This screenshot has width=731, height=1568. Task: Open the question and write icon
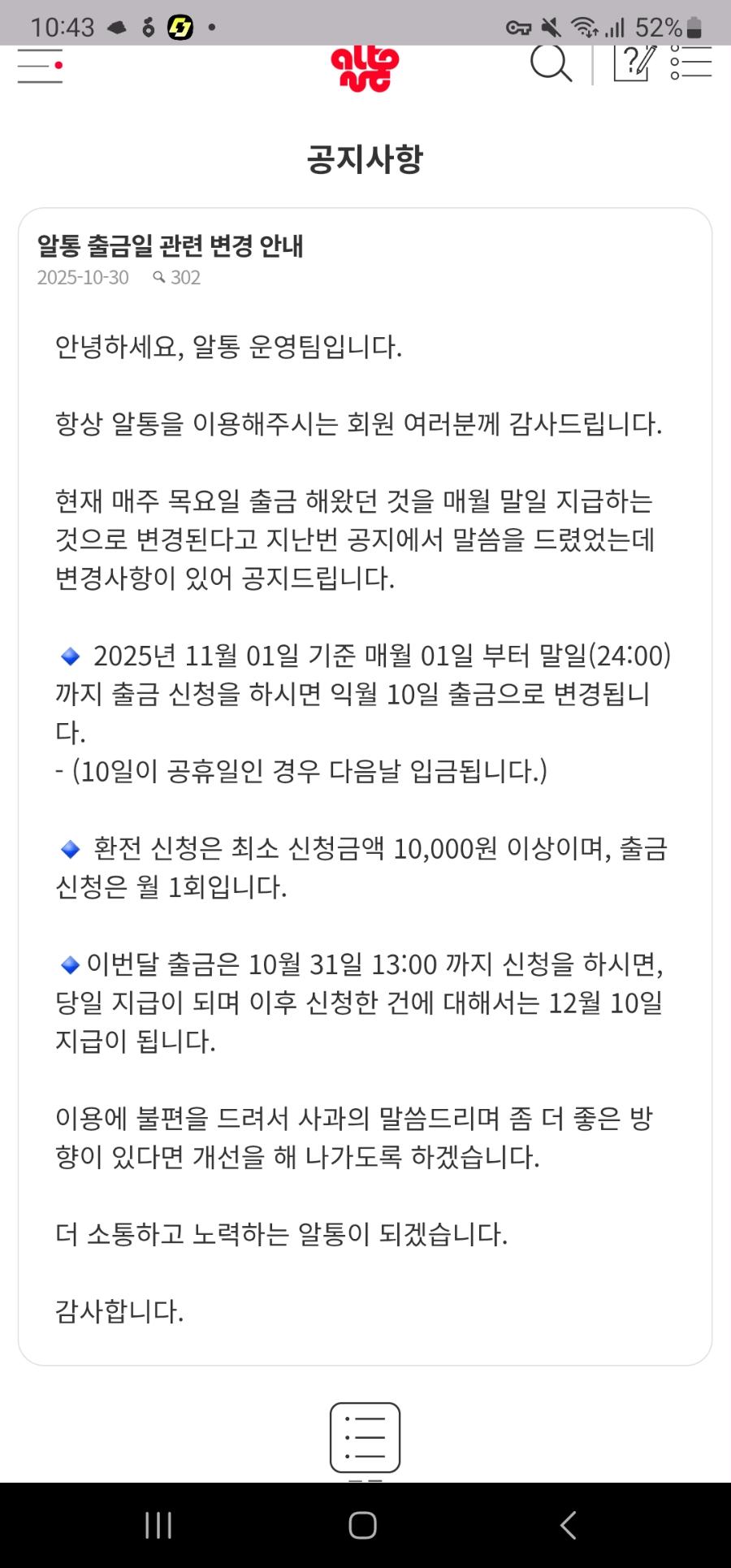(x=634, y=63)
